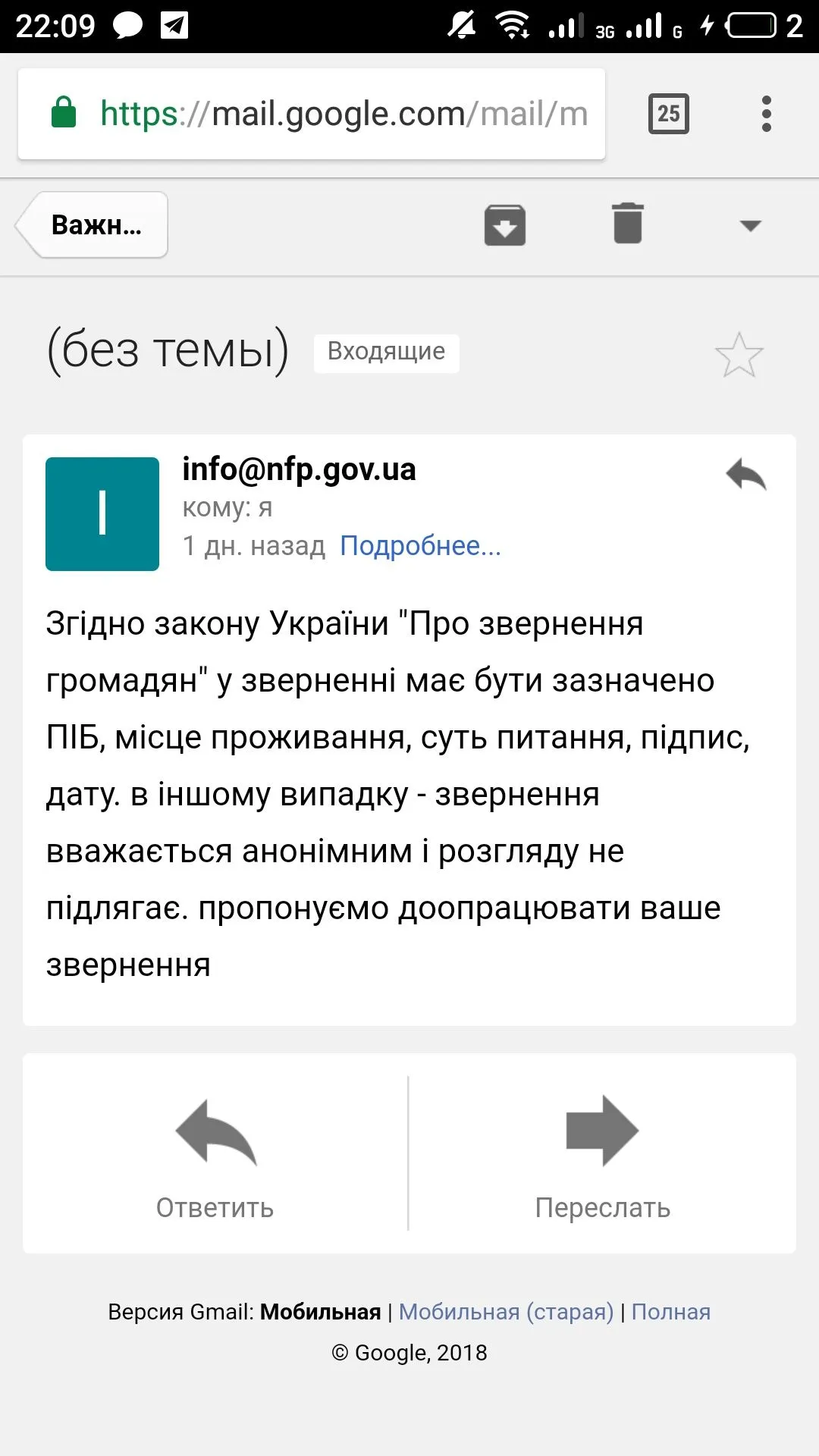Tap the info@nfp.gov.ua sender avatar
The height and width of the screenshot is (1456, 819).
tap(102, 513)
